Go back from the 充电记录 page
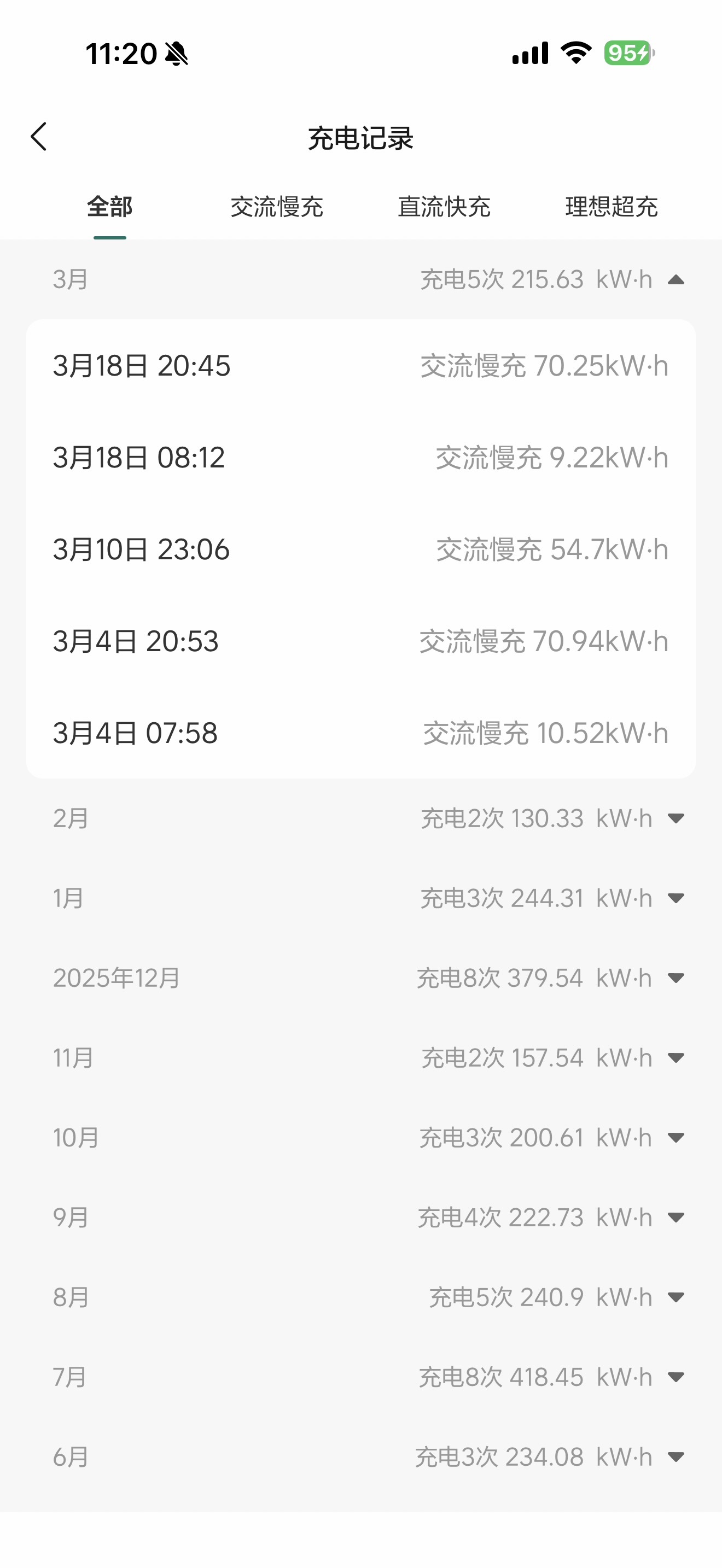Viewport: 722px width, 1568px height. (39, 137)
